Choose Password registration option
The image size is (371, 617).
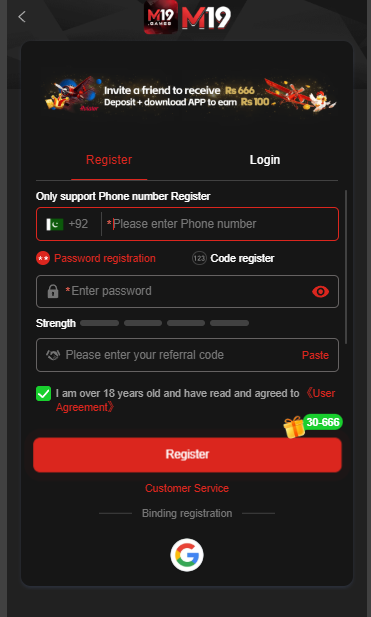pyautogui.click(x=96, y=258)
